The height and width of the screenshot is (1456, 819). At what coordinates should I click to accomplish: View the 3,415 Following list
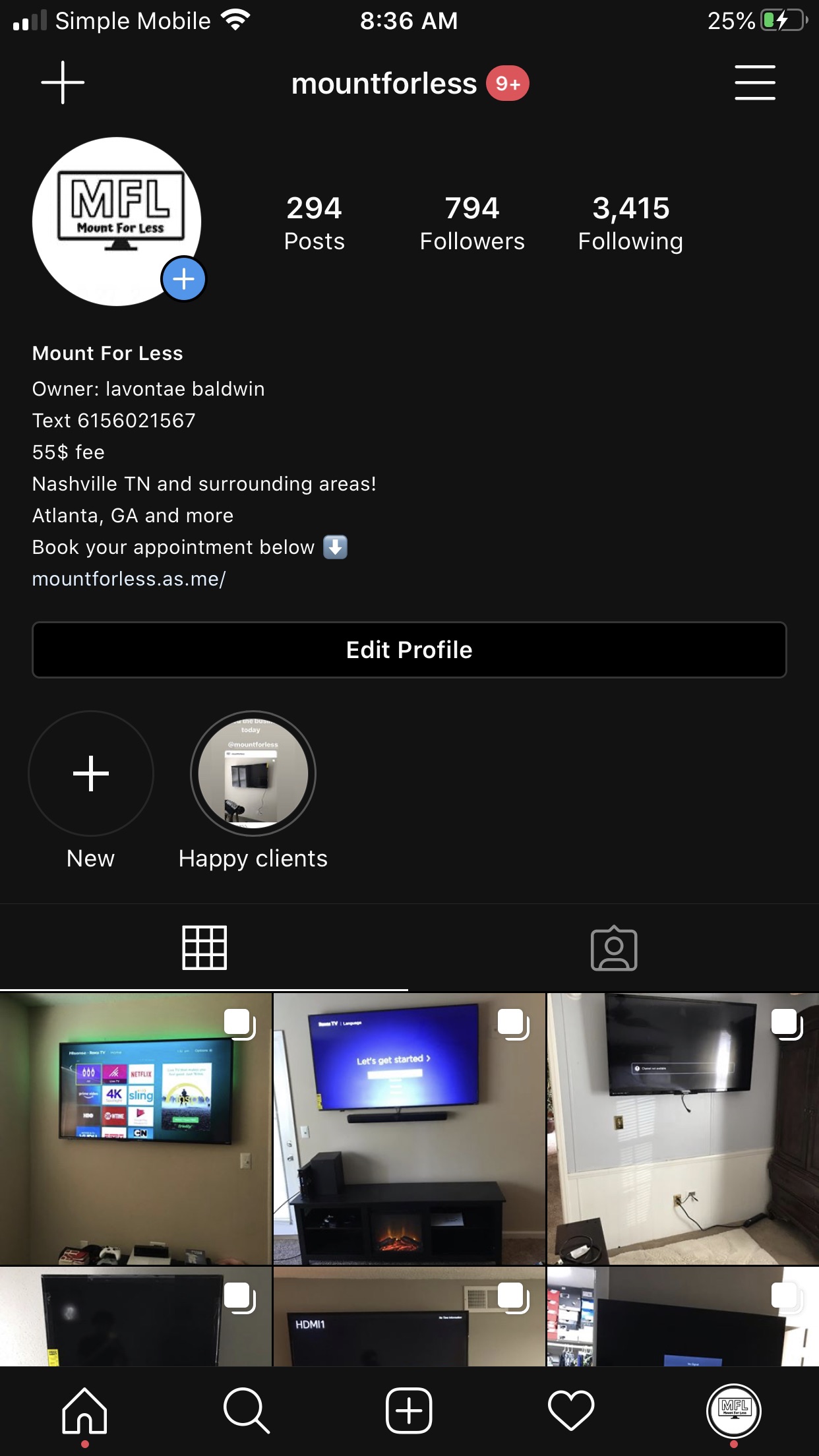point(630,223)
